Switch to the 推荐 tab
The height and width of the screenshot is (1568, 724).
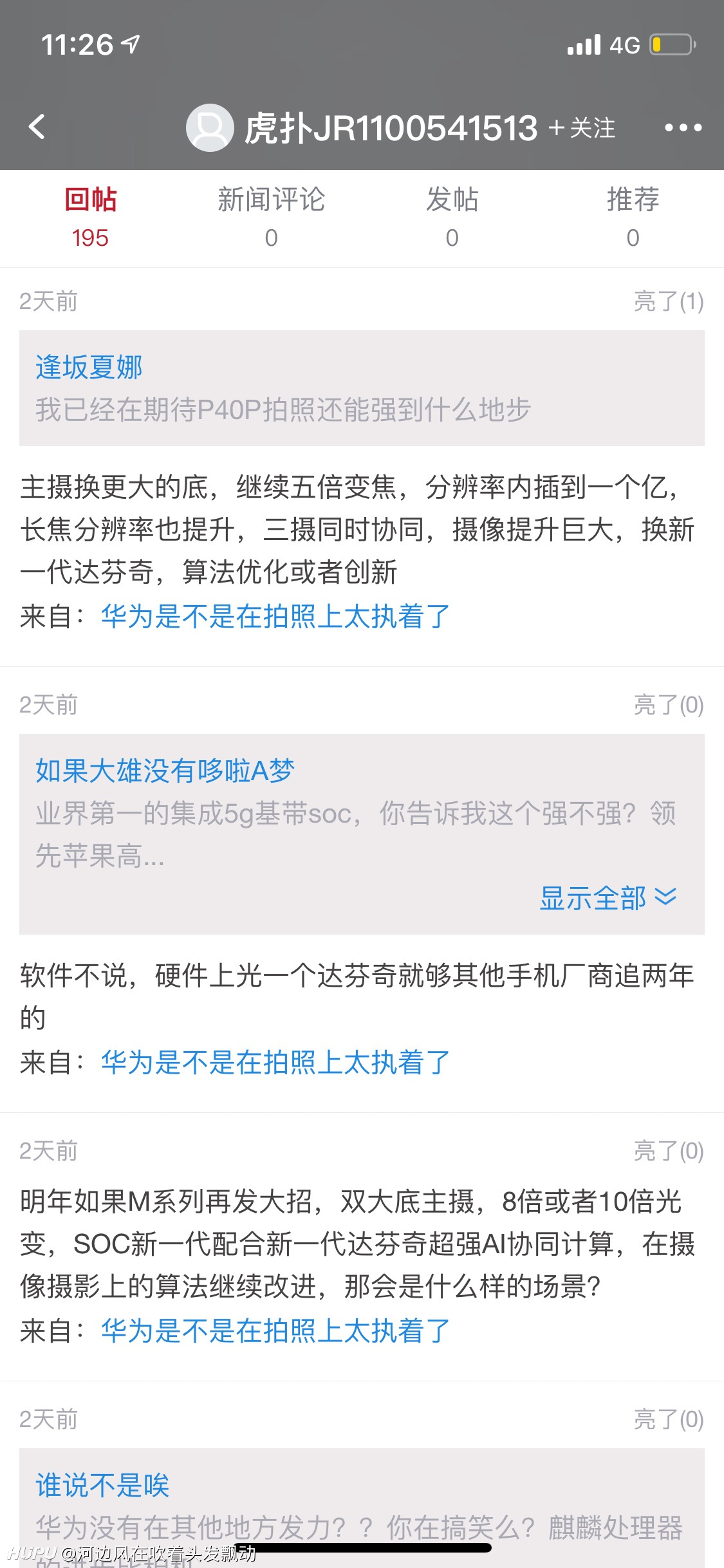(633, 218)
